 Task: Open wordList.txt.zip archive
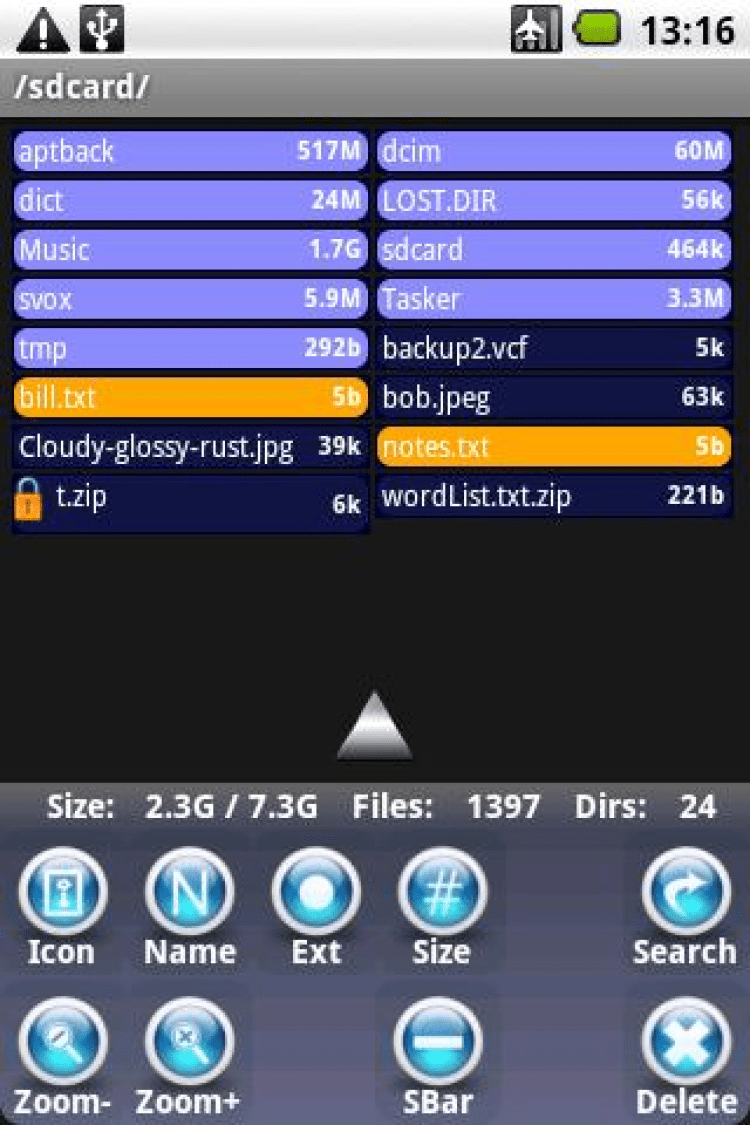[553, 496]
